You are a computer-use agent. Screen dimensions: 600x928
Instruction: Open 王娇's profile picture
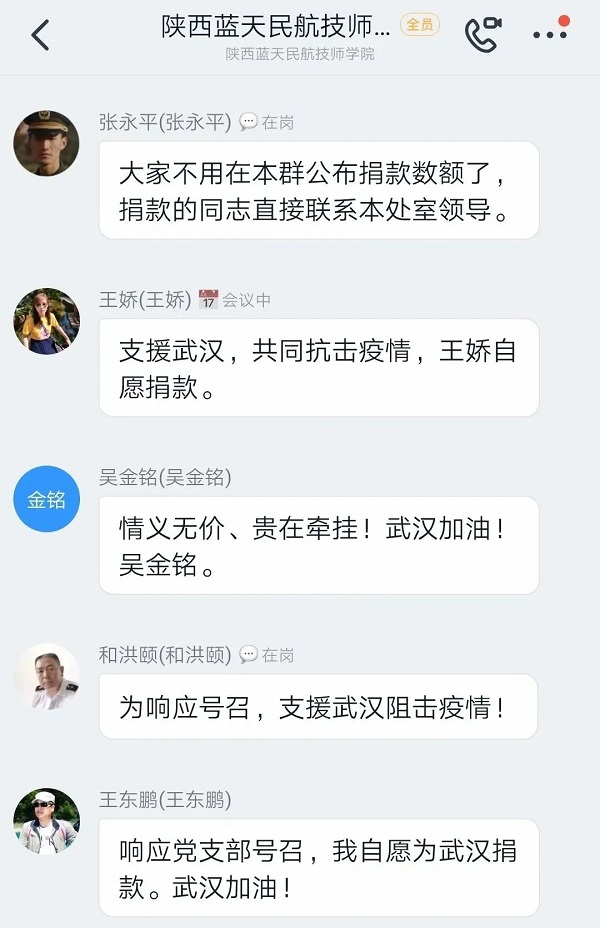[46, 321]
